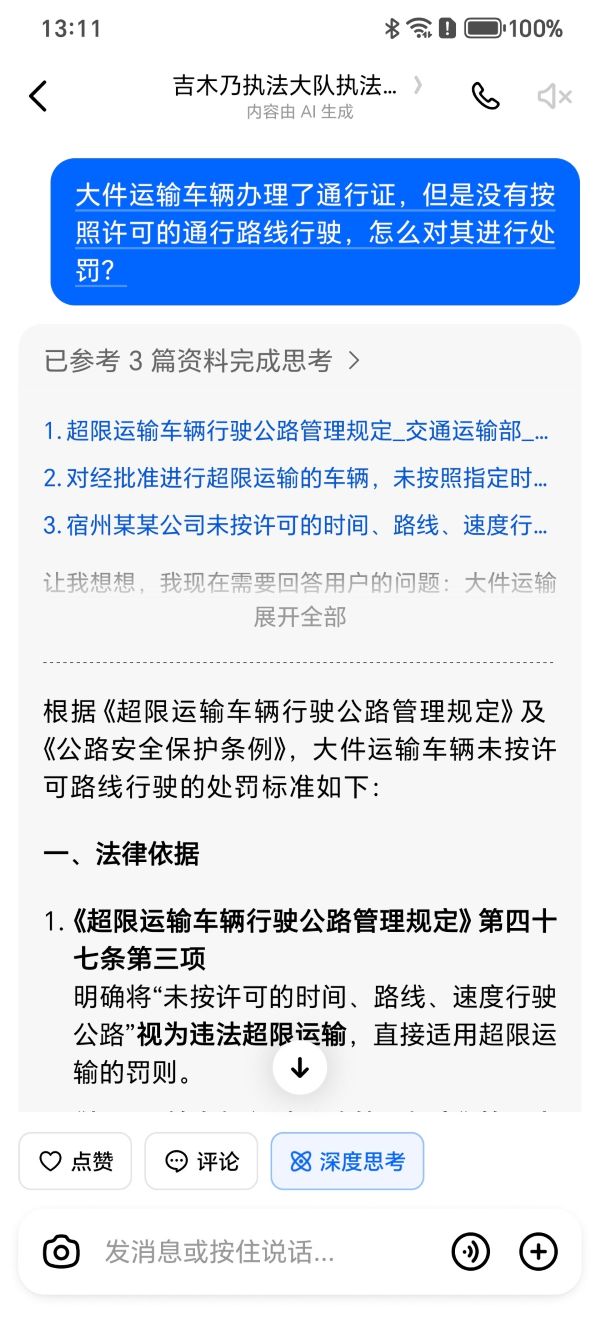Switch to voice input mode
The height and width of the screenshot is (1333, 600).
tap(470, 1251)
